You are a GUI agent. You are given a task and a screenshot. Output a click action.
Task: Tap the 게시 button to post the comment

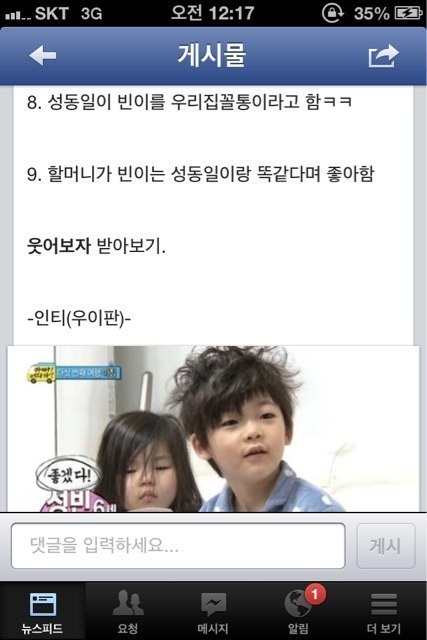tap(386, 546)
